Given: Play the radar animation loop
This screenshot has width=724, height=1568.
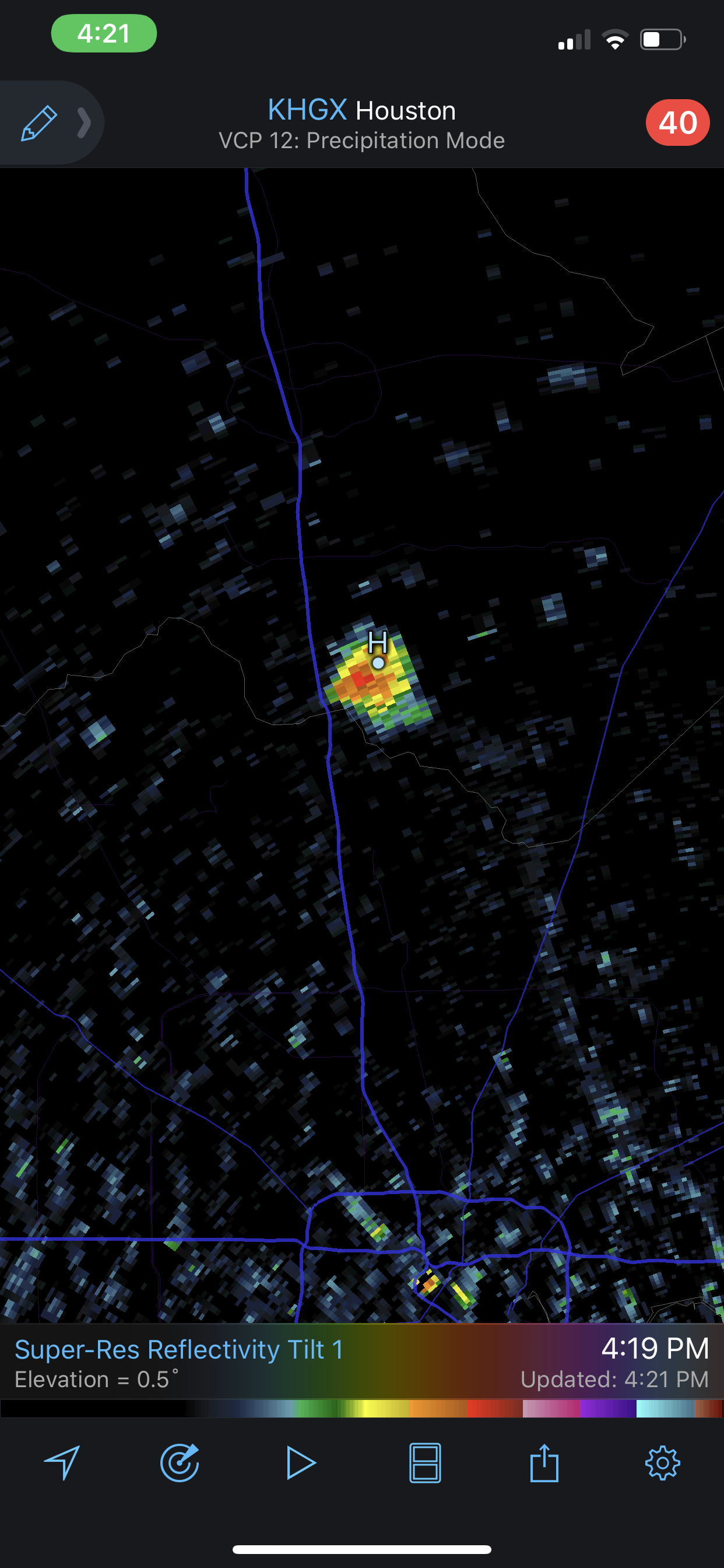Looking at the screenshot, I should tap(301, 1461).
